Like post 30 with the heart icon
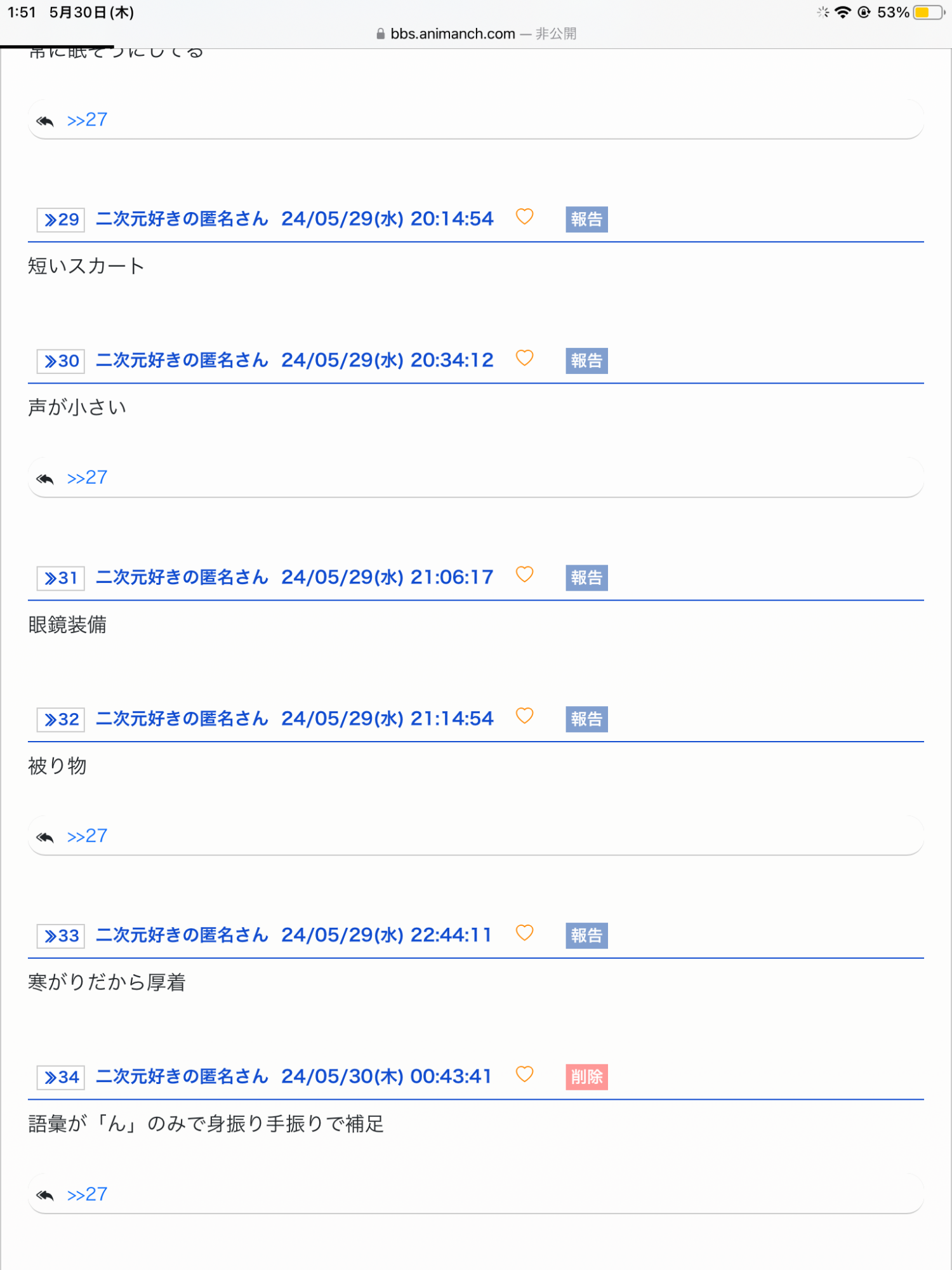 (x=524, y=358)
